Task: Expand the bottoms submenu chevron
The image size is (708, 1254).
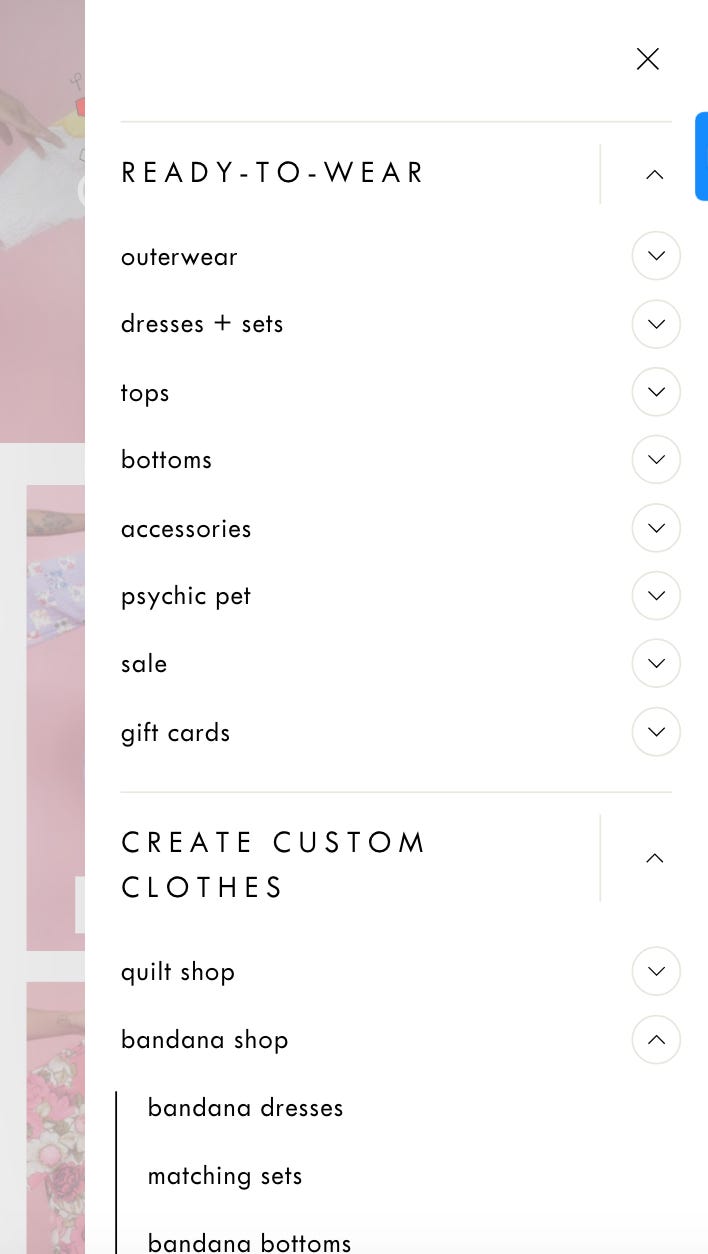Action: pos(656,460)
